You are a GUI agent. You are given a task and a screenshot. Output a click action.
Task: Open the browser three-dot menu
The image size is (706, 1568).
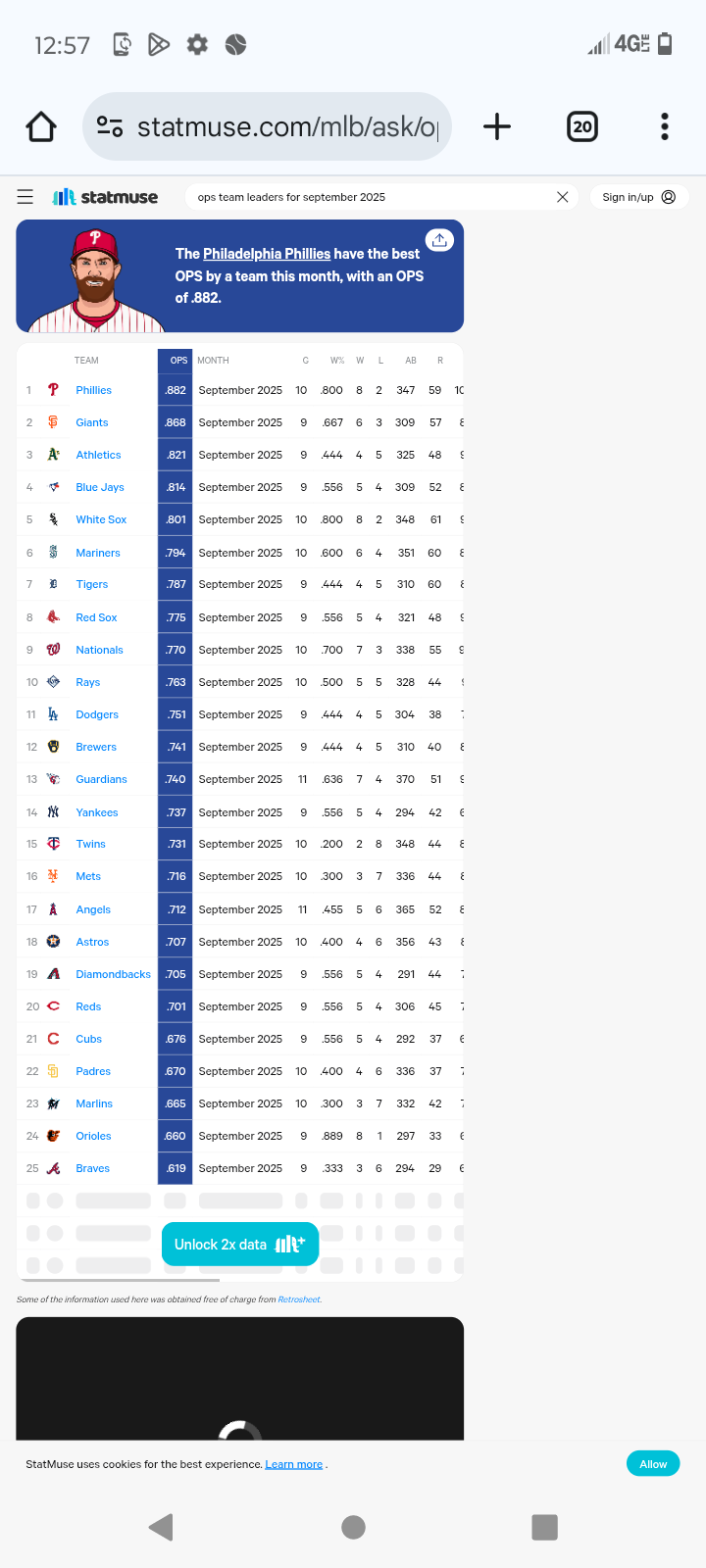pos(664,125)
